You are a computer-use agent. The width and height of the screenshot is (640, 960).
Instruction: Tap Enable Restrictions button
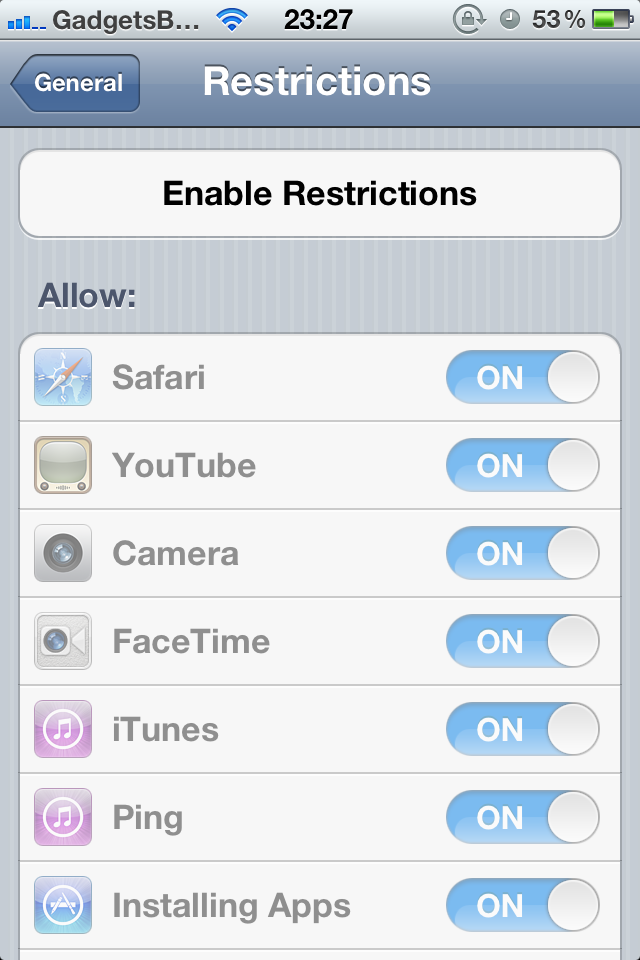pyautogui.click(x=320, y=193)
